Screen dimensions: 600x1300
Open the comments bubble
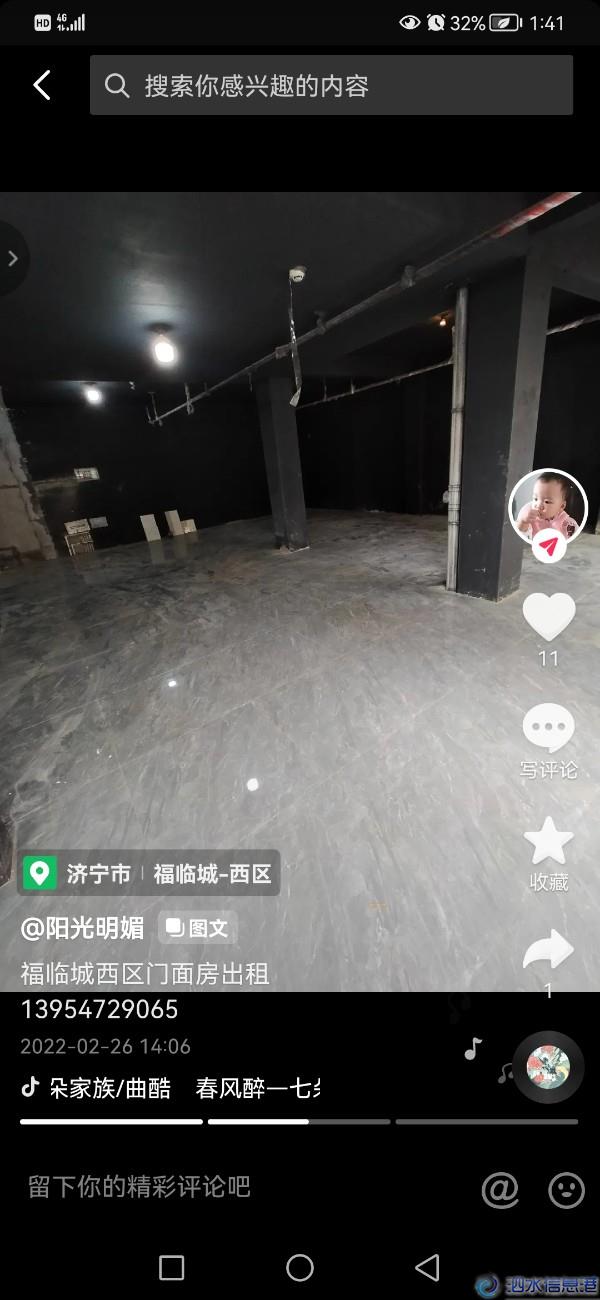click(548, 729)
